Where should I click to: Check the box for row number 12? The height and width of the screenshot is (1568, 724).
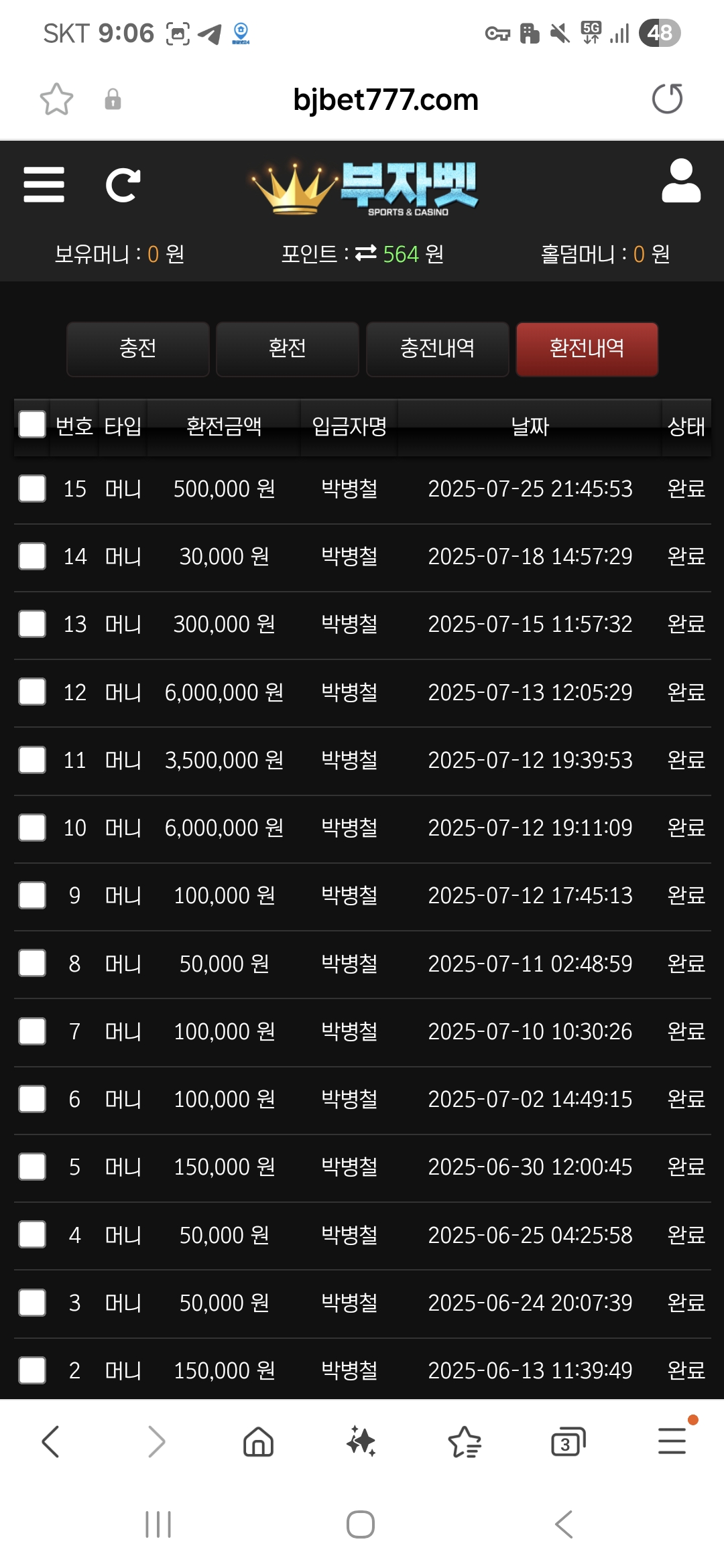tap(32, 692)
